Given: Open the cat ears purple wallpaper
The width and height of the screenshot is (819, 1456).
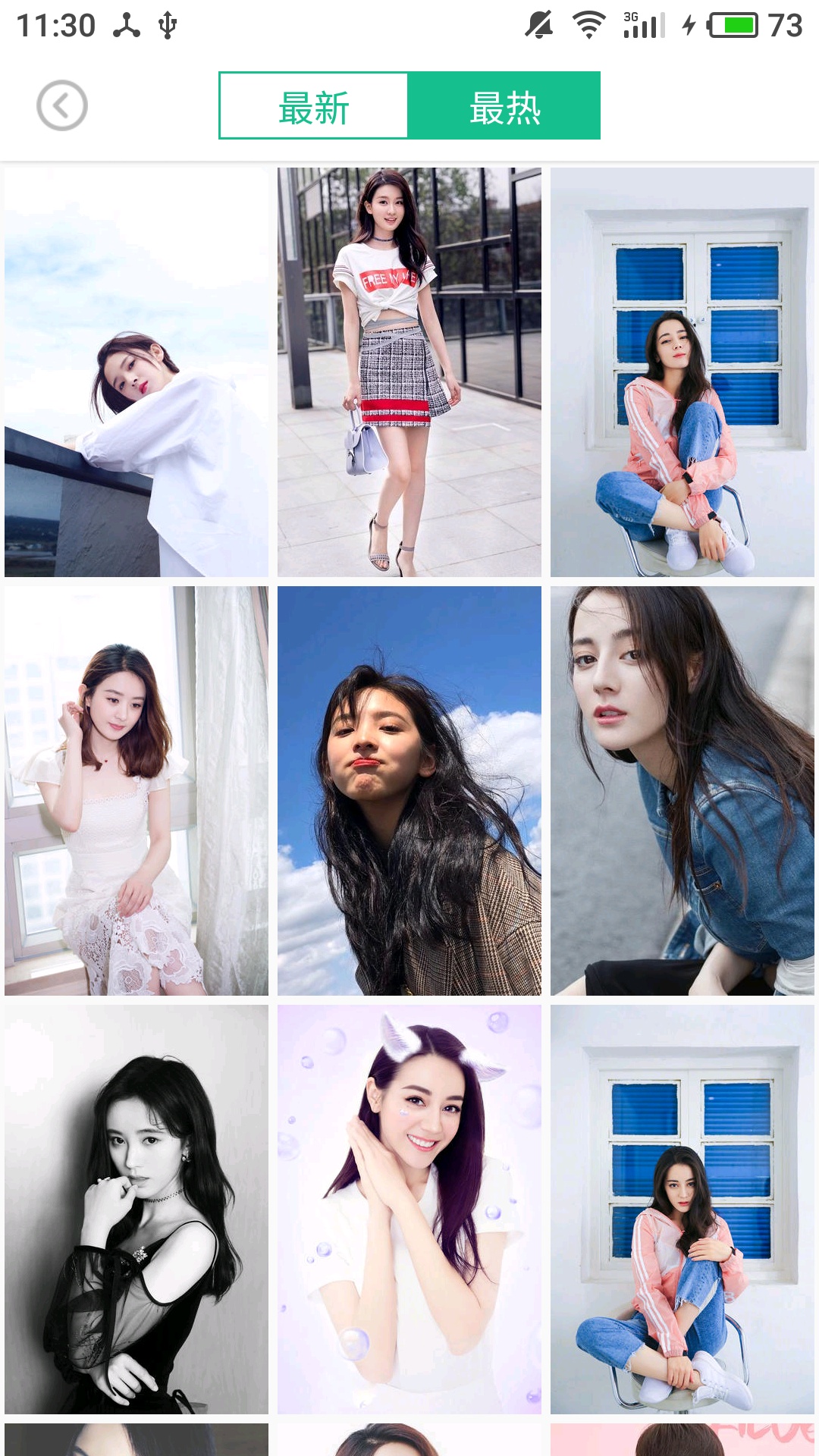Looking at the screenshot, I should (x=409, y=1210).
